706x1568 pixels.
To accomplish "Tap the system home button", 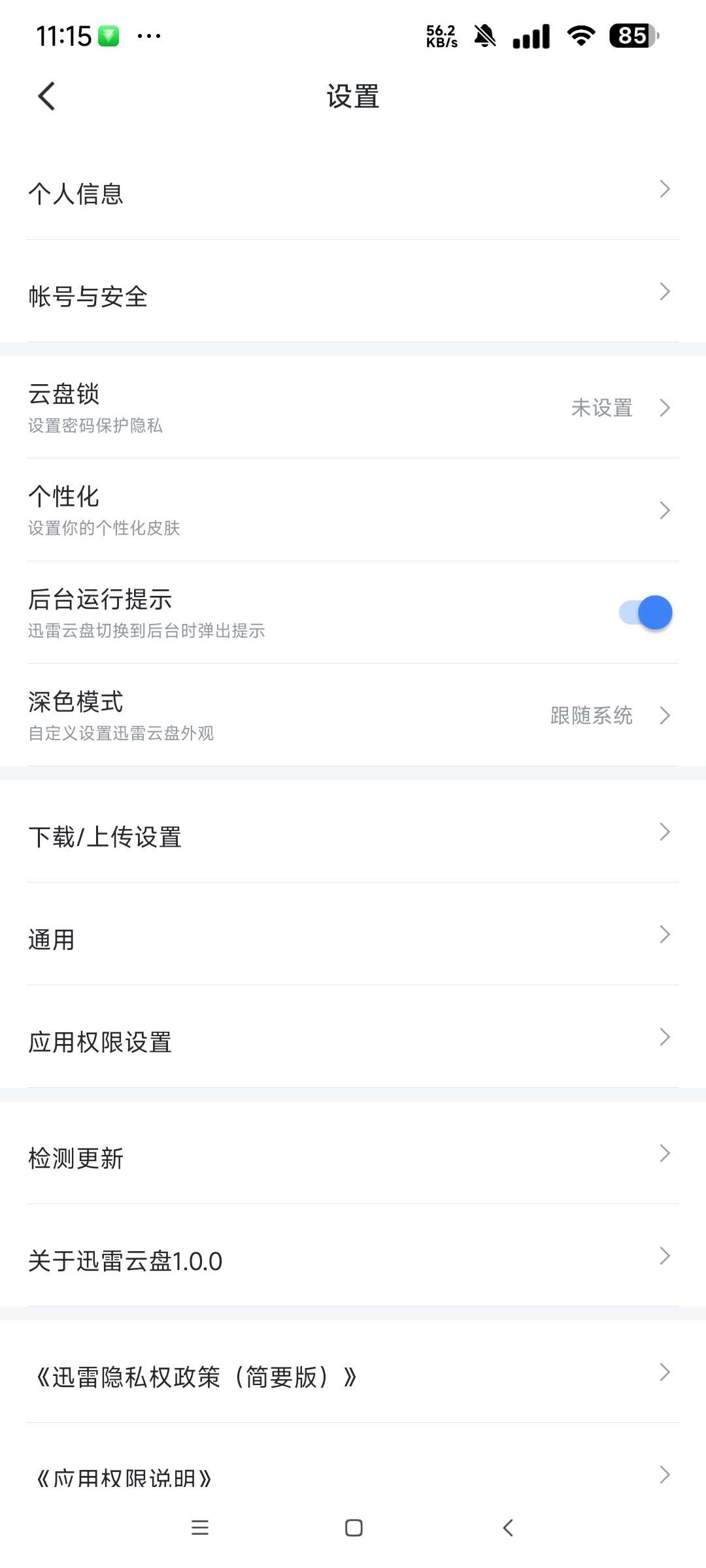I will pos(354,1527).
